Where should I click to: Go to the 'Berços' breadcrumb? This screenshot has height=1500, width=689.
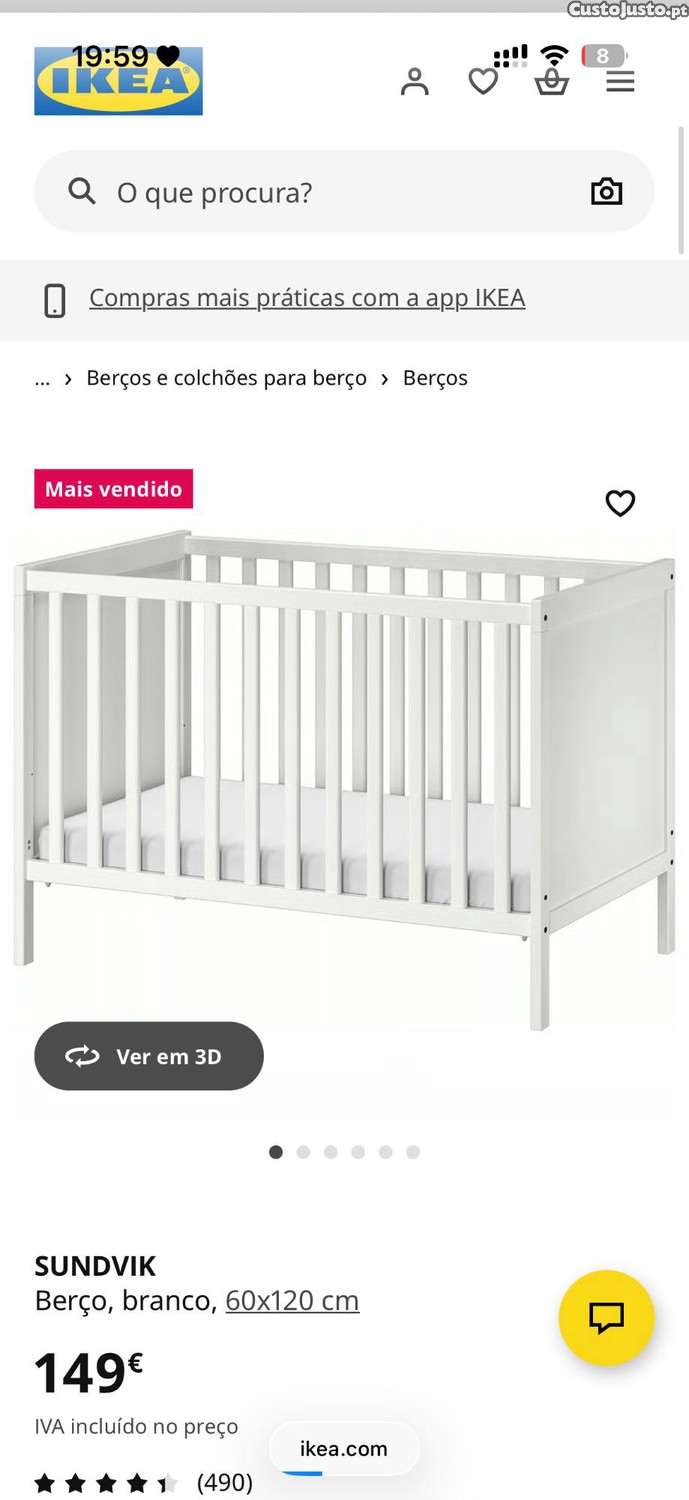(435, 378)
